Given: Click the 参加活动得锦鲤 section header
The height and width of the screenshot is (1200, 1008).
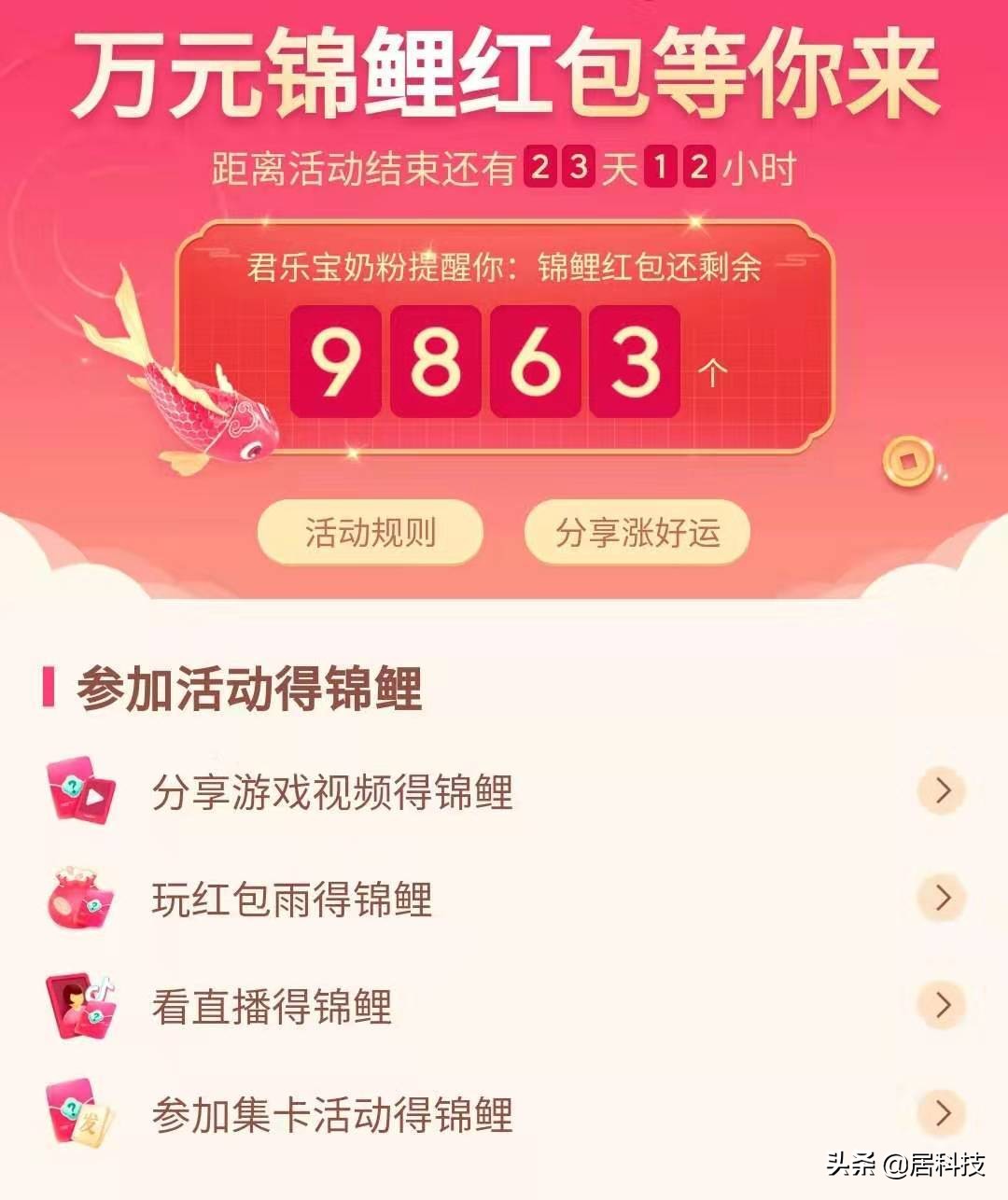Looking at the screenshot, I should pos(252,686).
